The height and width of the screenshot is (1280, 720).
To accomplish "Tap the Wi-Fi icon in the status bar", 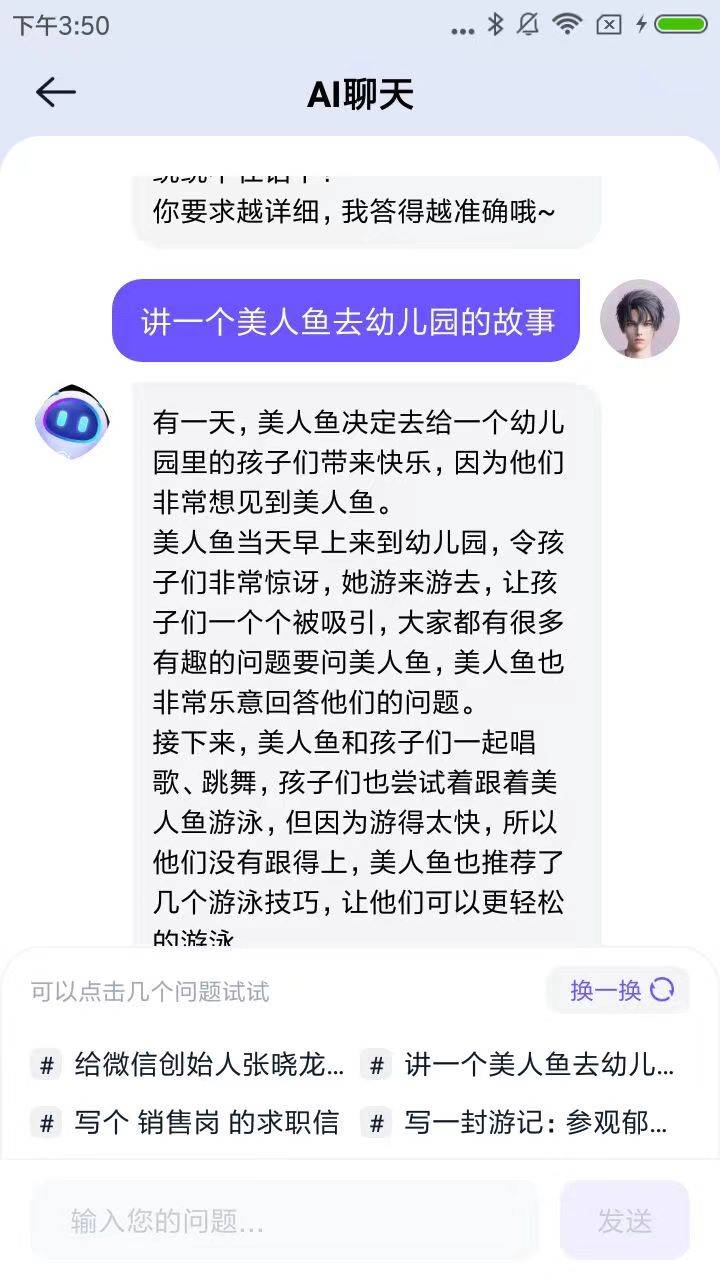I will point(568,25).
